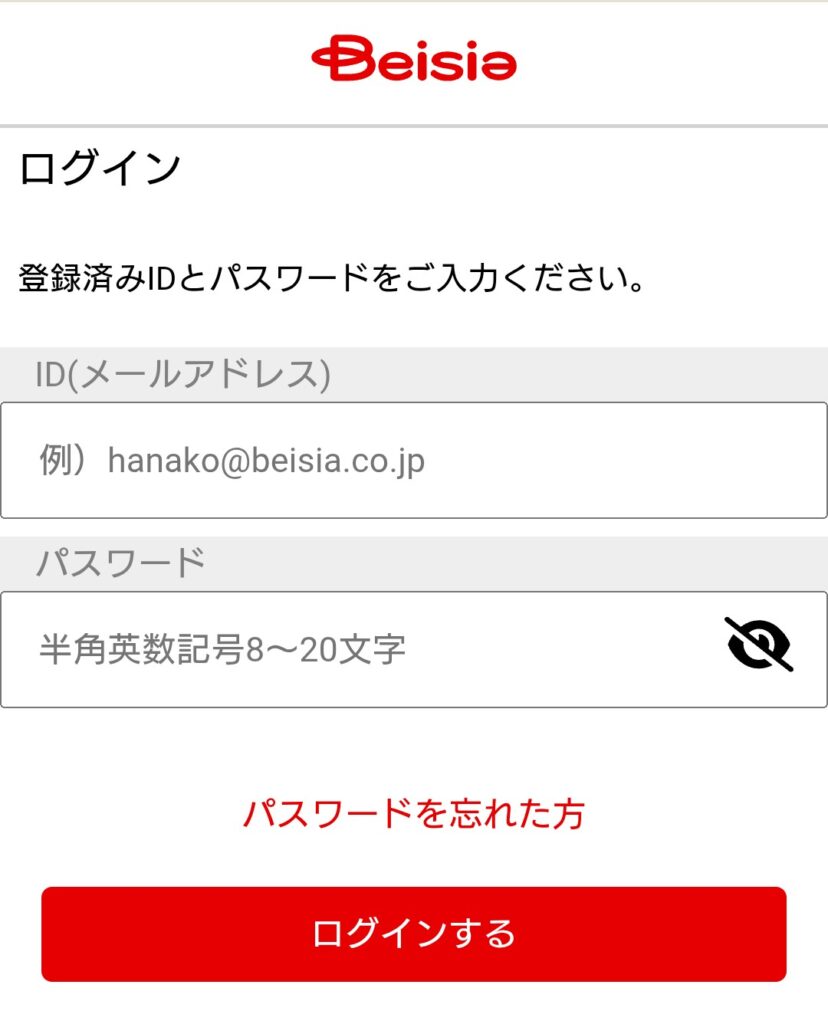828x1024 pixels.
Task: Toggle password visibility with the eye icon
Action: (x=758, y=643)
